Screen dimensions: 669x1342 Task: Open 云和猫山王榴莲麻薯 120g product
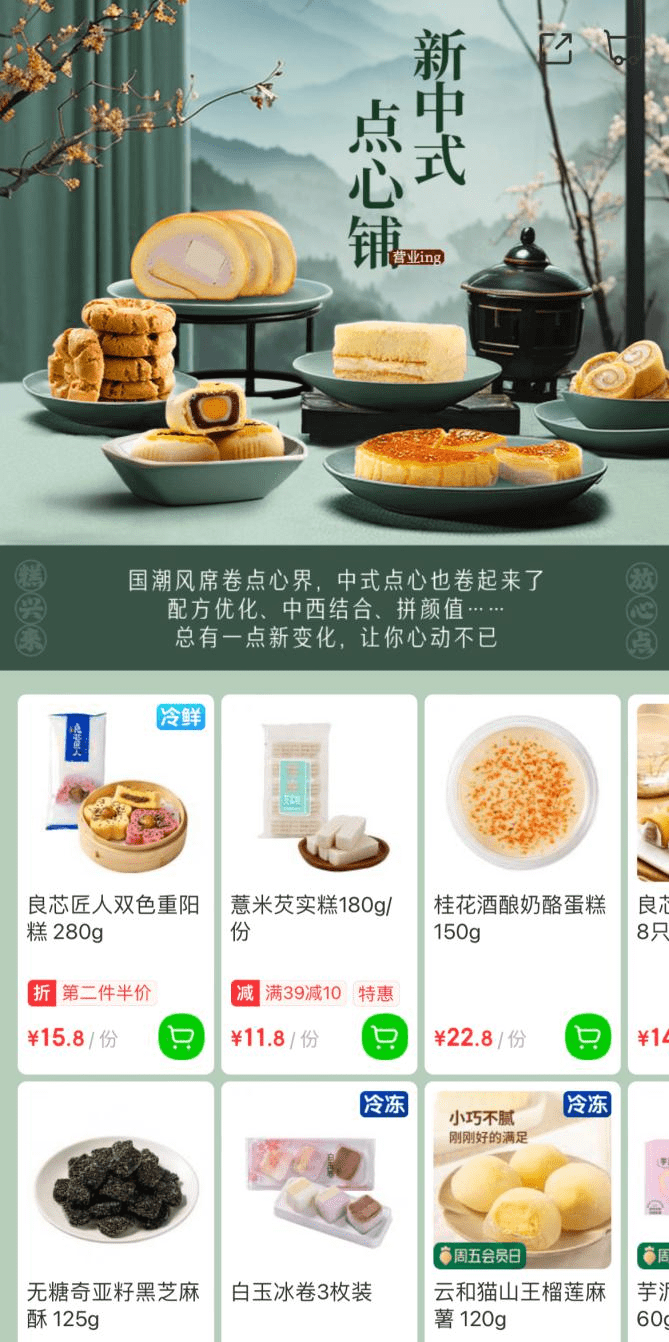(522, 1190)
